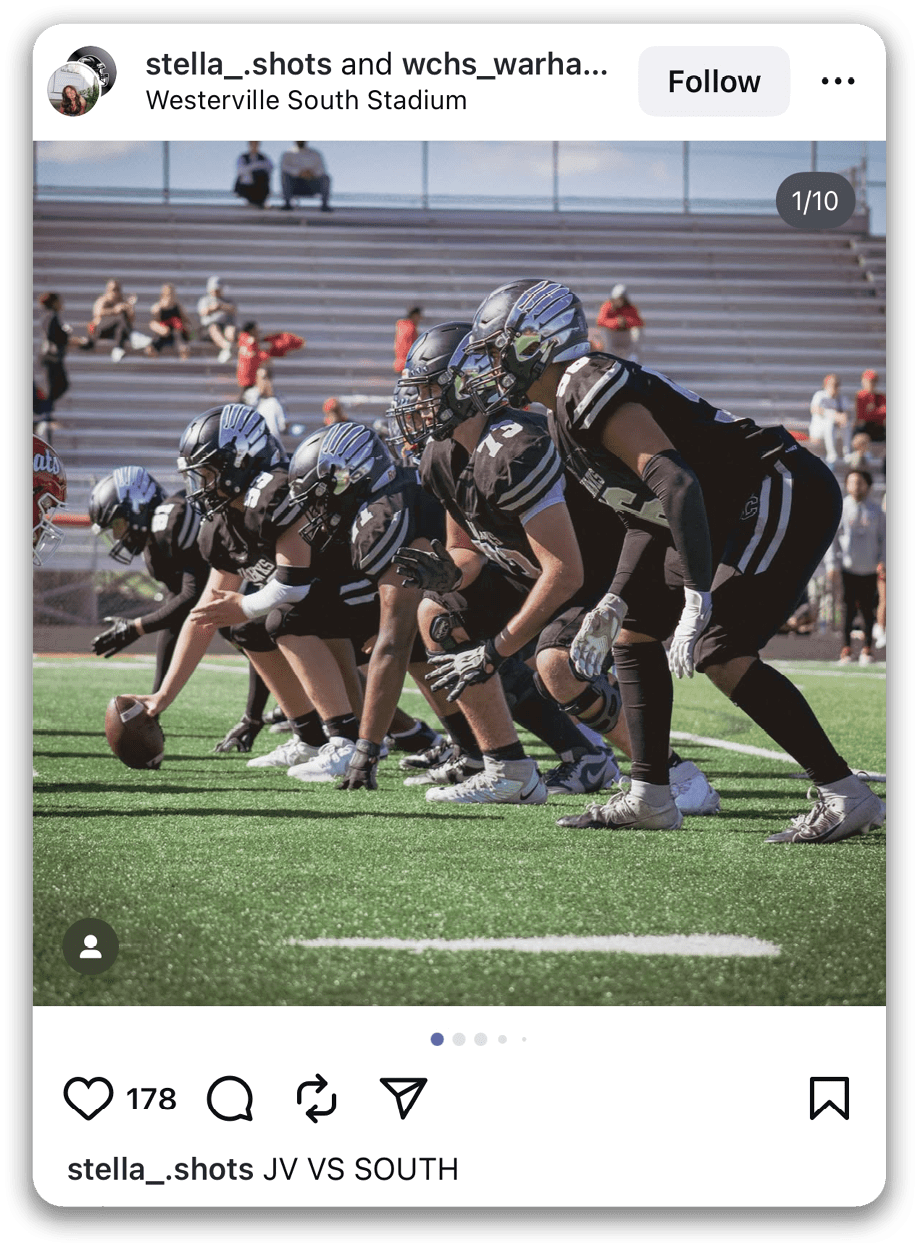Screen dimensions: 919x1248
Task: Open stella_.shots profile from header
Action: (x=238, y=65)
